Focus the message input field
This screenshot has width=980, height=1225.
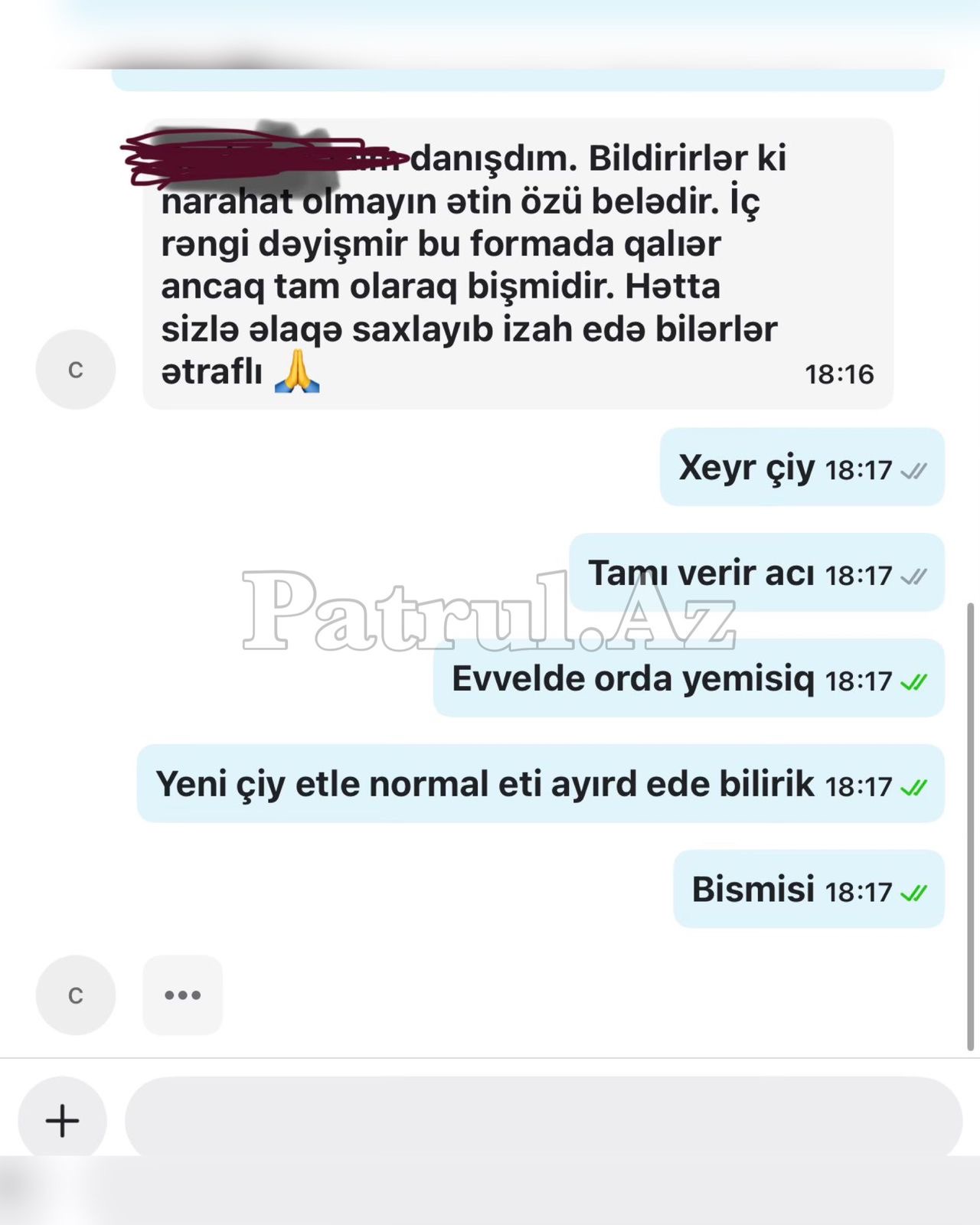pos(542,1118)
